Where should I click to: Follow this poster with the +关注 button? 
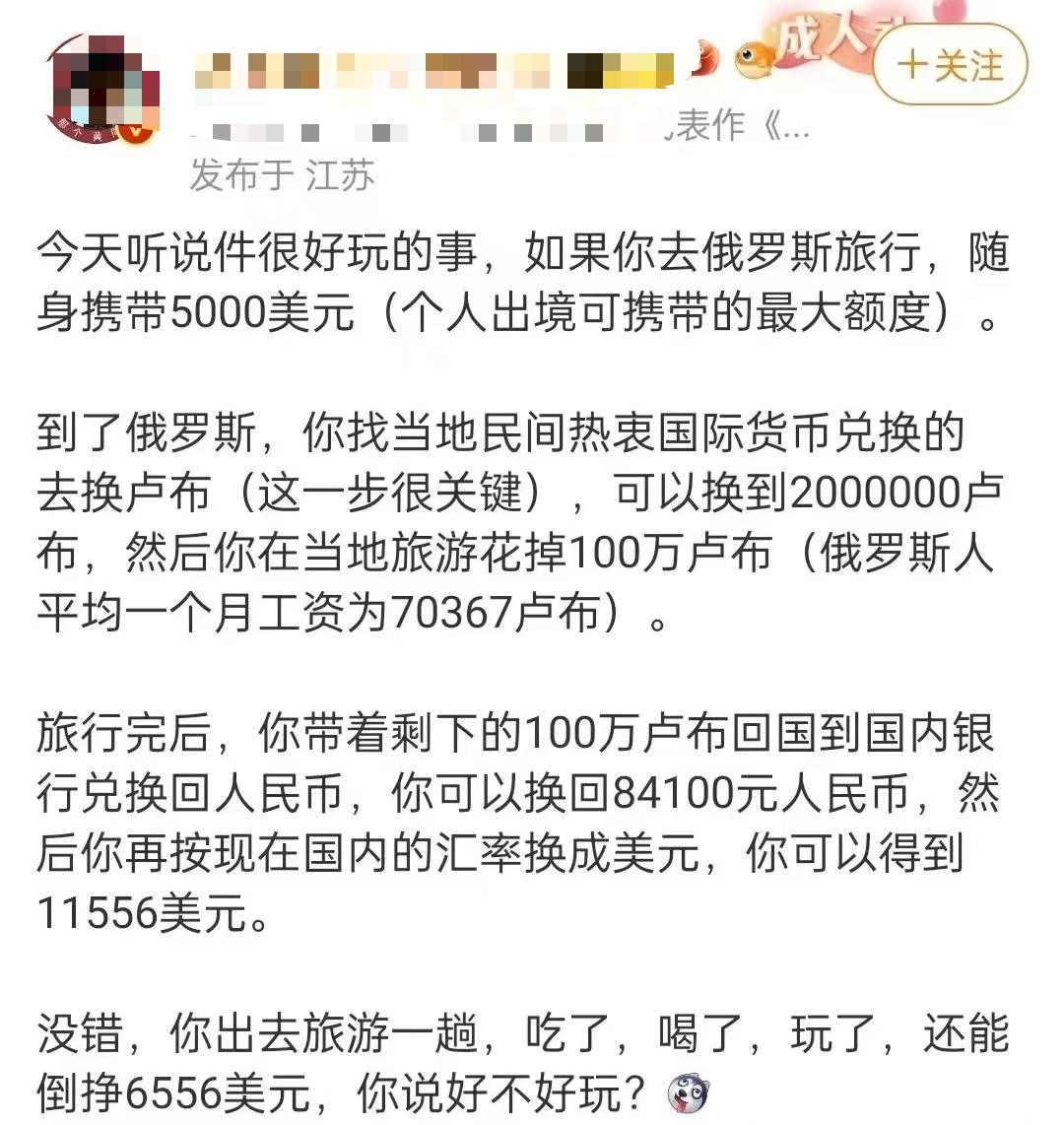pos(950,66)
